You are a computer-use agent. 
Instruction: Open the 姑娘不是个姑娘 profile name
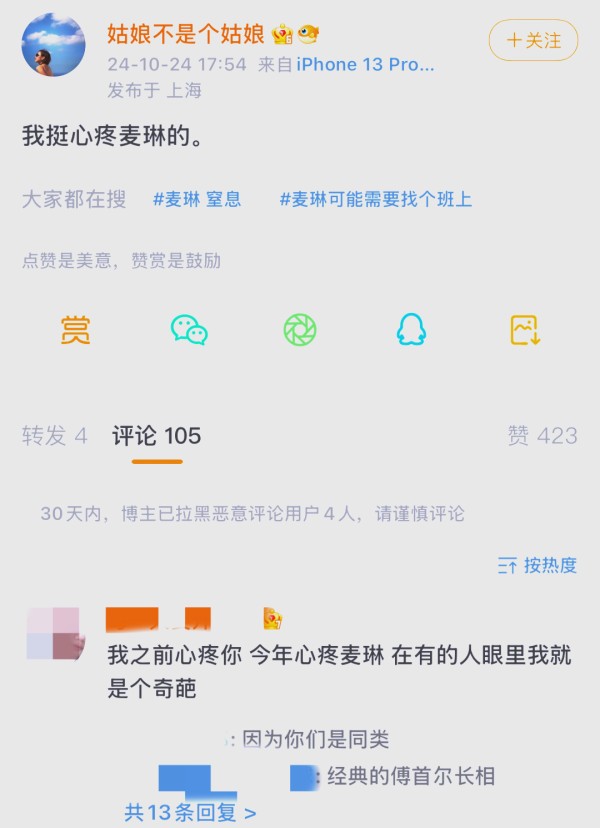(186, 34)
